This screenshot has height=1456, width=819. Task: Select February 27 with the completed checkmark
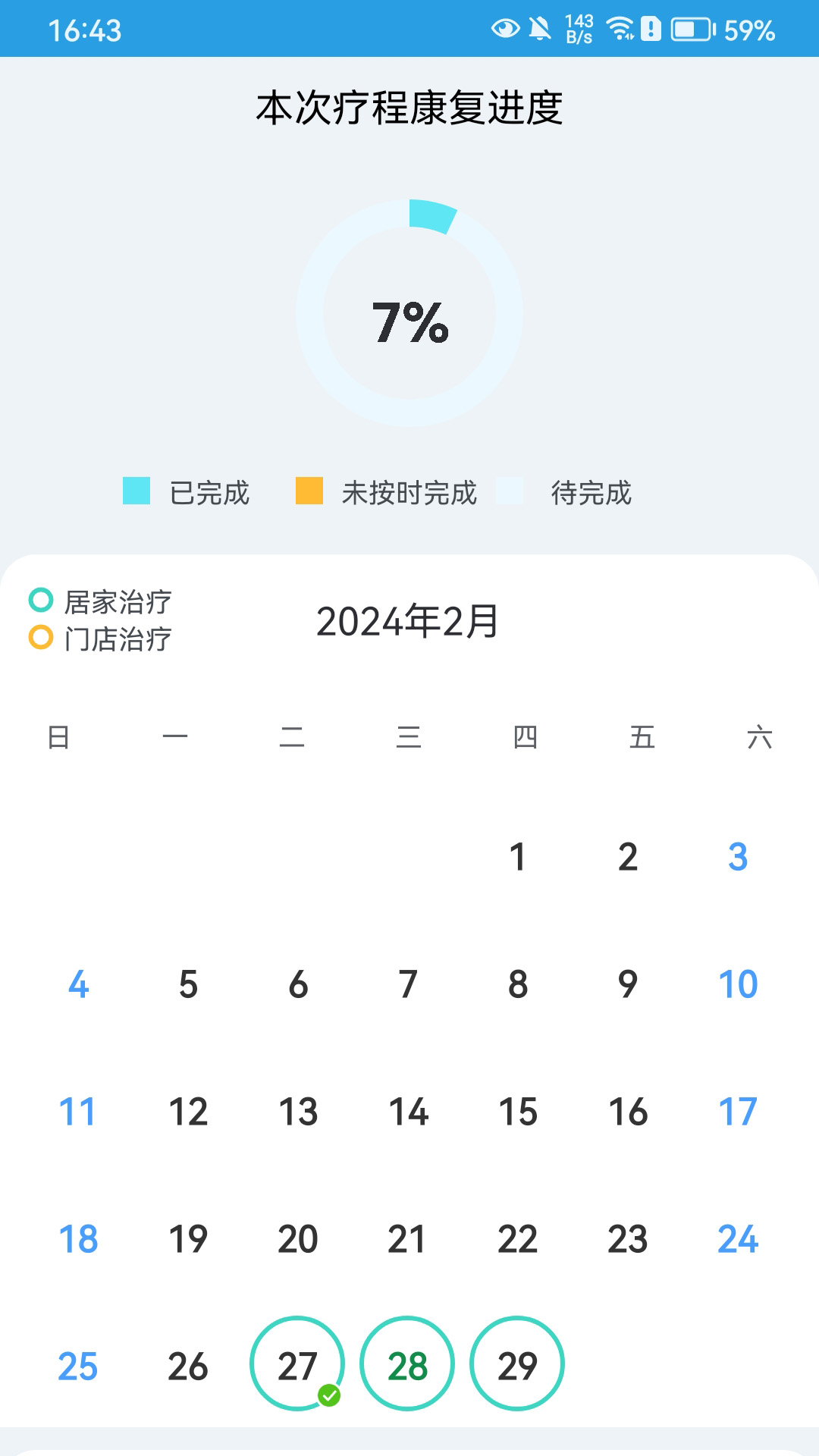[x=297, y=1364]
